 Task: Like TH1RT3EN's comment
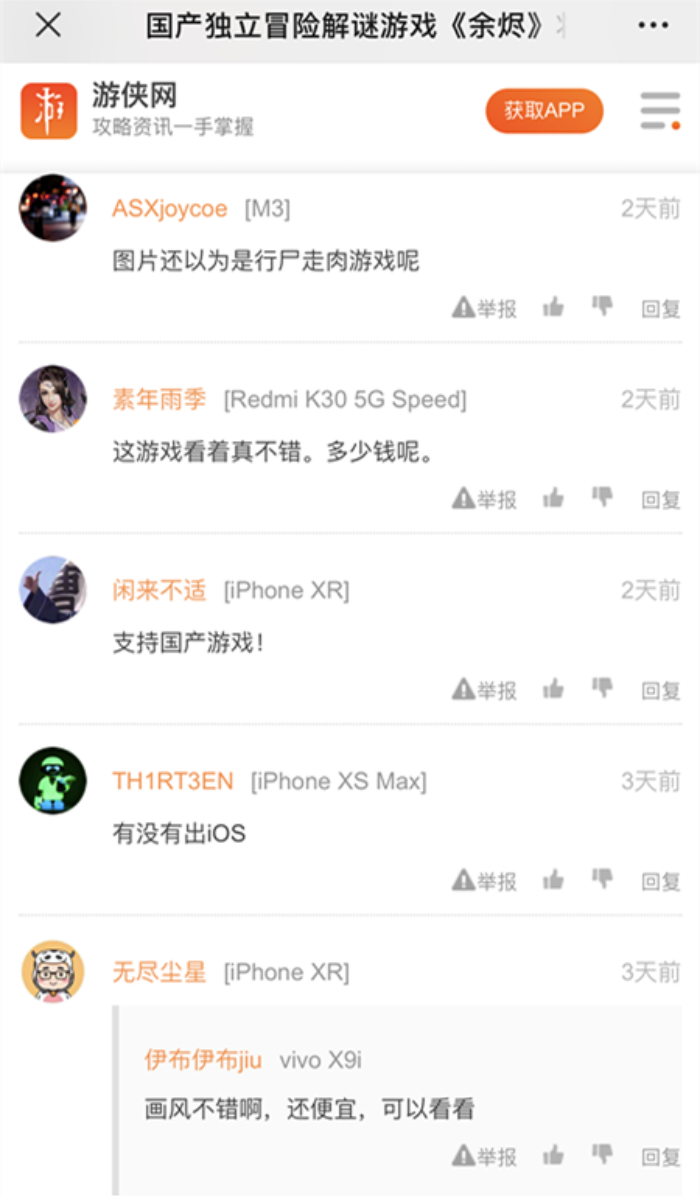[x=553, y=879]
